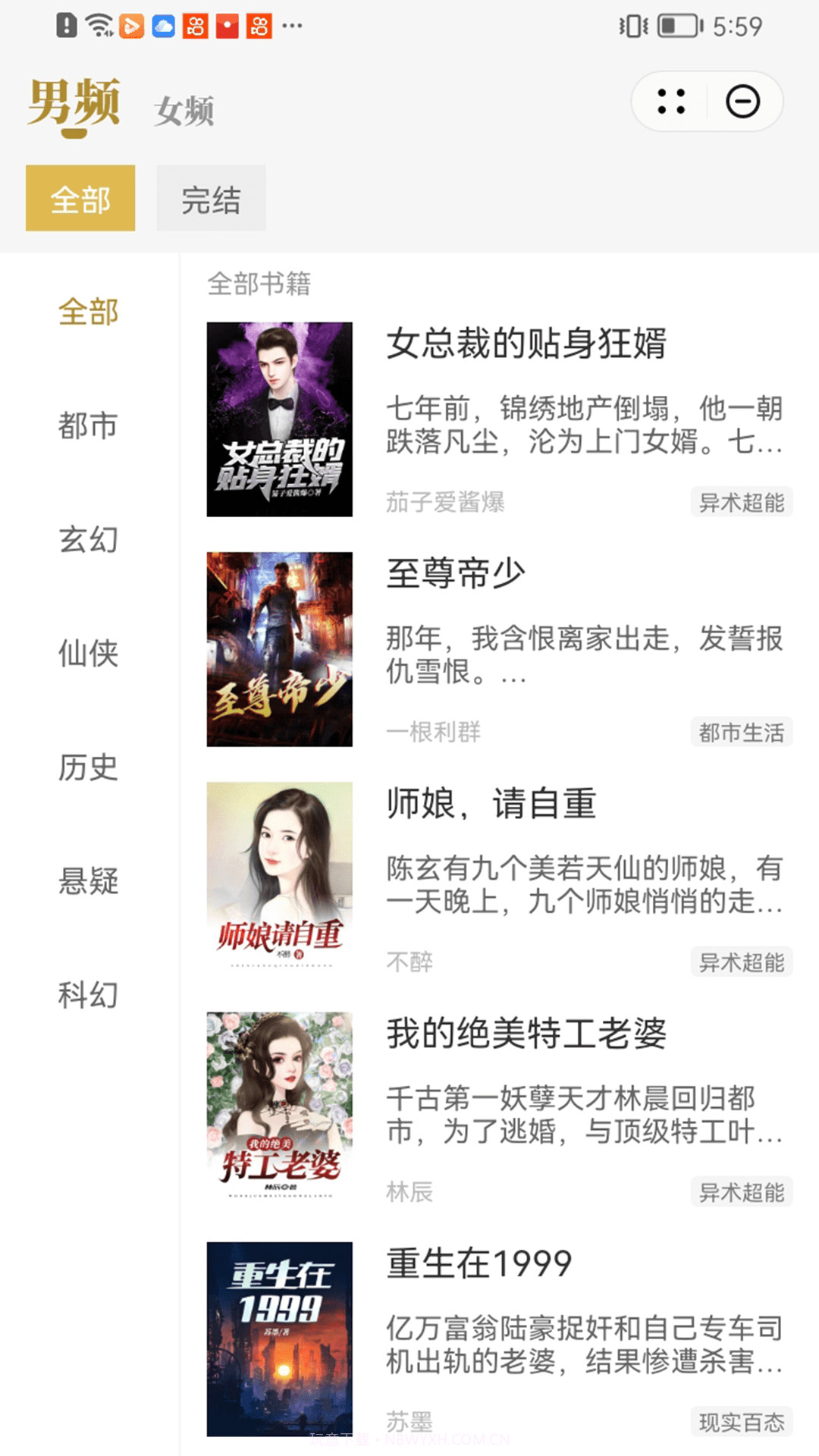
Task: Tap the circle-minus capsule icon to exit
Action: (x=744, y=101)
